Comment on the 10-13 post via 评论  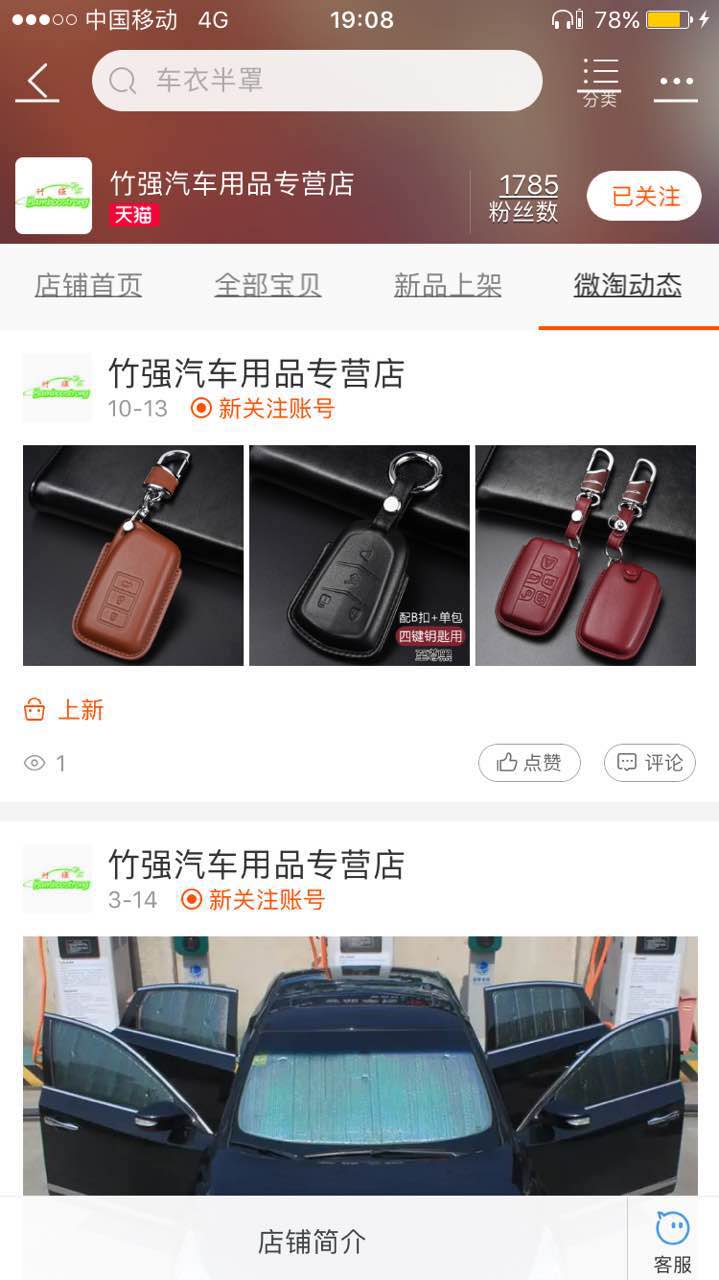(x=650, y=763)
